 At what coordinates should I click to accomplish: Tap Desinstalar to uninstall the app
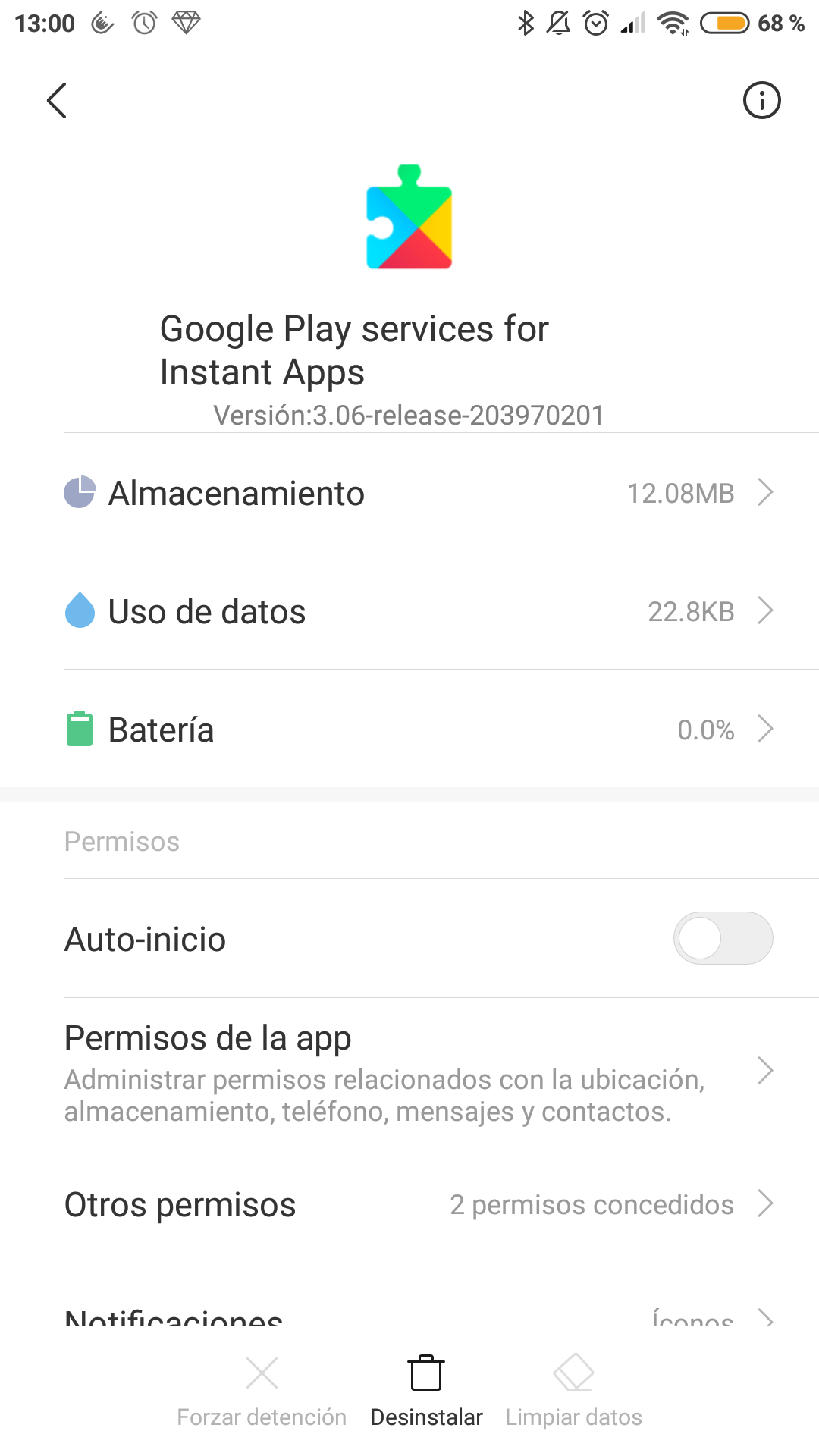coord(426,1392)
